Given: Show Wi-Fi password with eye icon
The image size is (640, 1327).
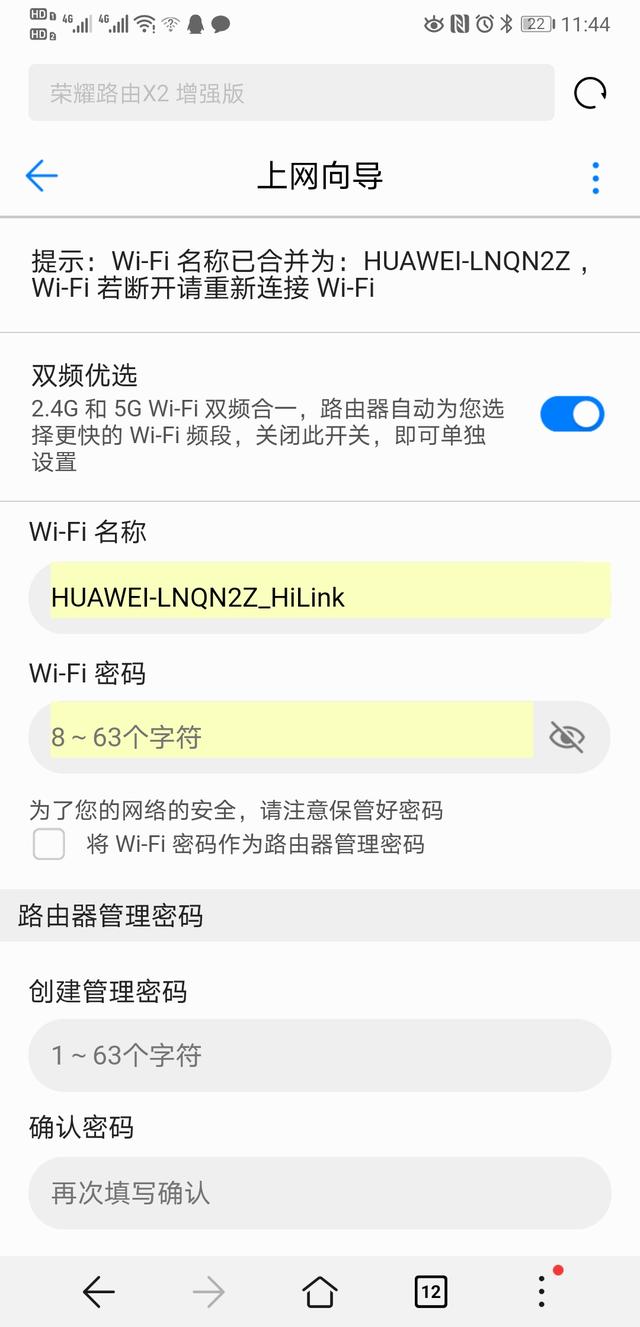Looking at the screenshot, I should (567, 738).
